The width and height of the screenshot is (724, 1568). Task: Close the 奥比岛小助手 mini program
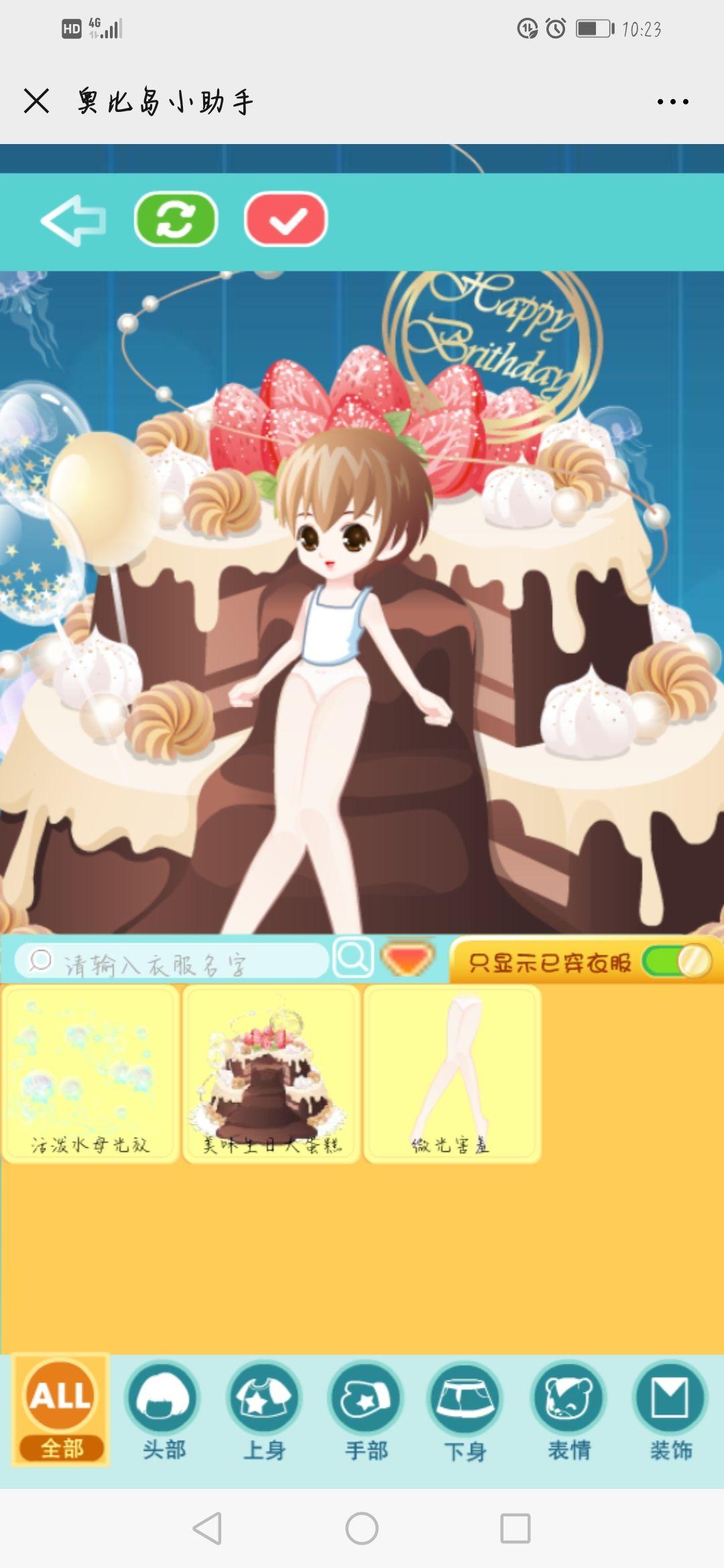click(x=37, y=101)
